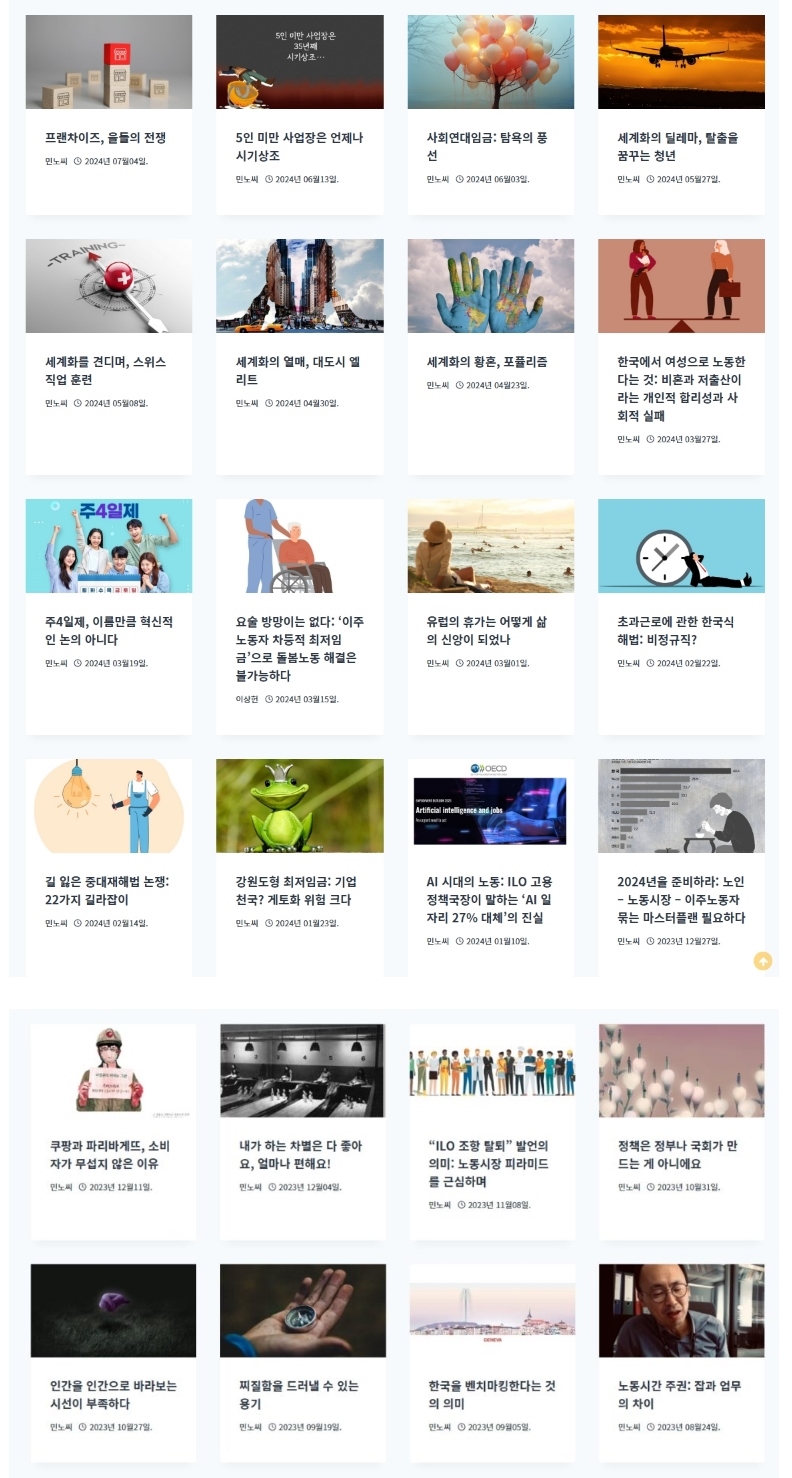Read '“ILO 조항 탈퇴” 발언의 의미' post
This screenshot has width=792, height=1478.
pos(488,1164)
